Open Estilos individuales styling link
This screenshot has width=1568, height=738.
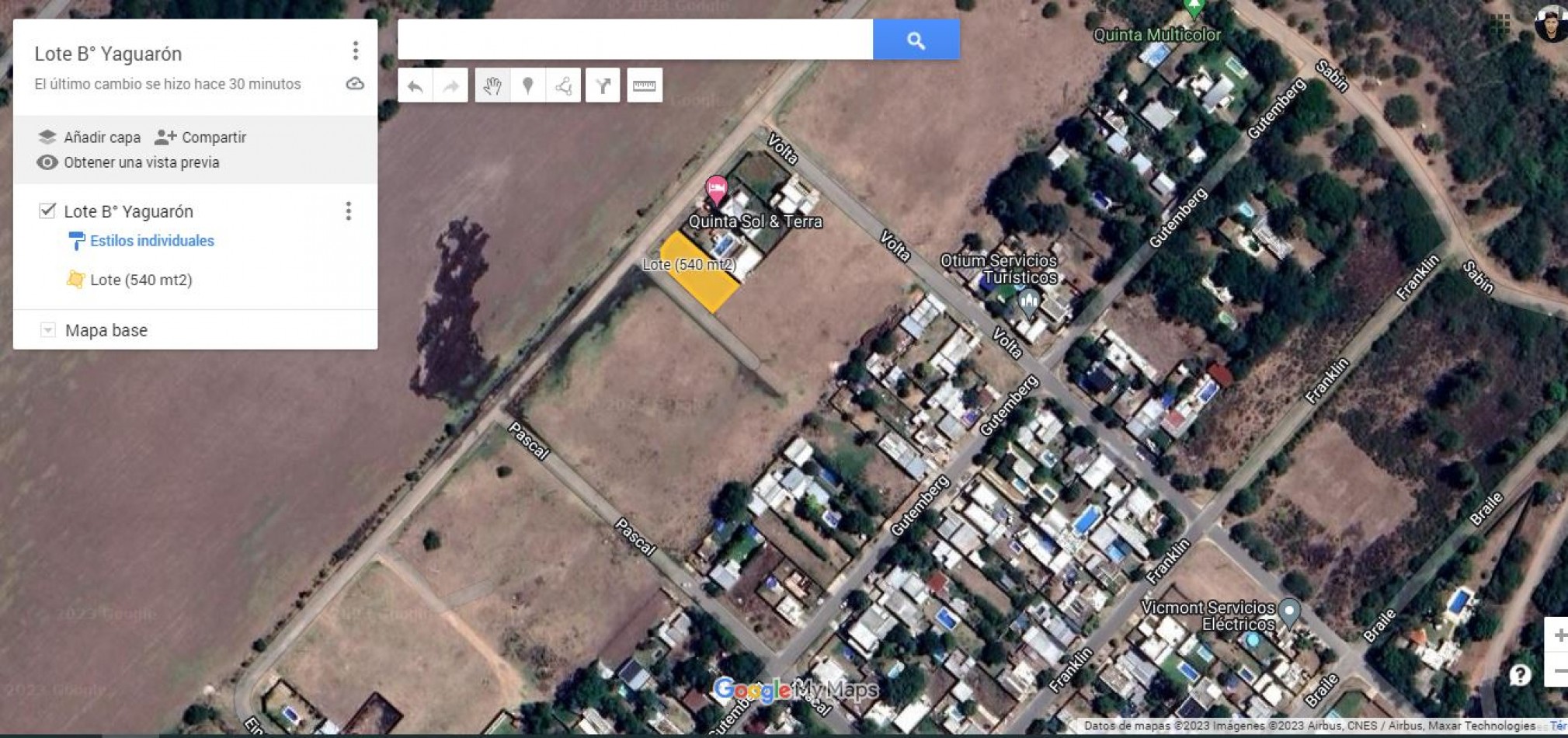tap(151, 241)
